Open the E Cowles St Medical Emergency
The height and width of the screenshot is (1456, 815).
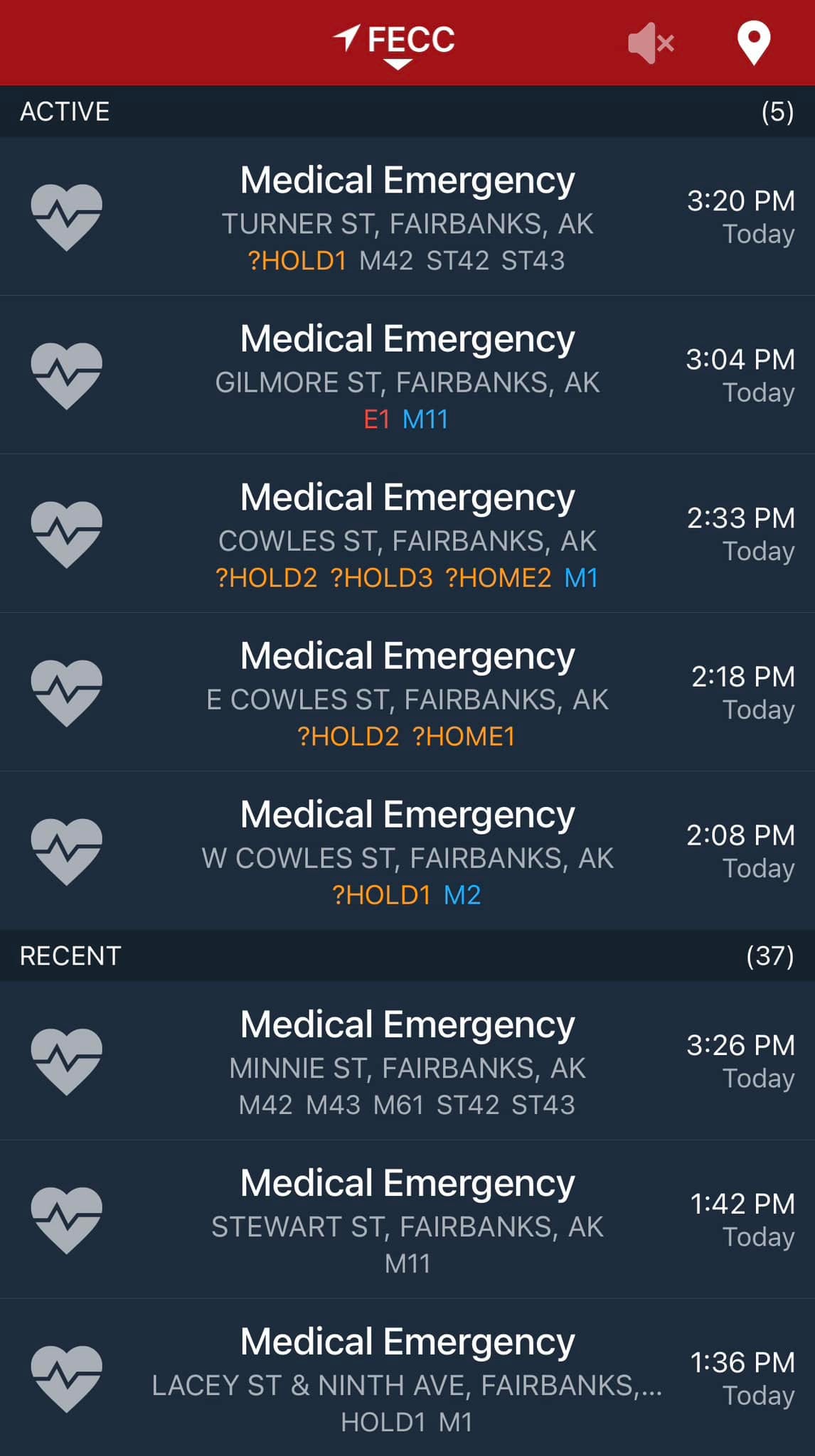pos(407,692)
